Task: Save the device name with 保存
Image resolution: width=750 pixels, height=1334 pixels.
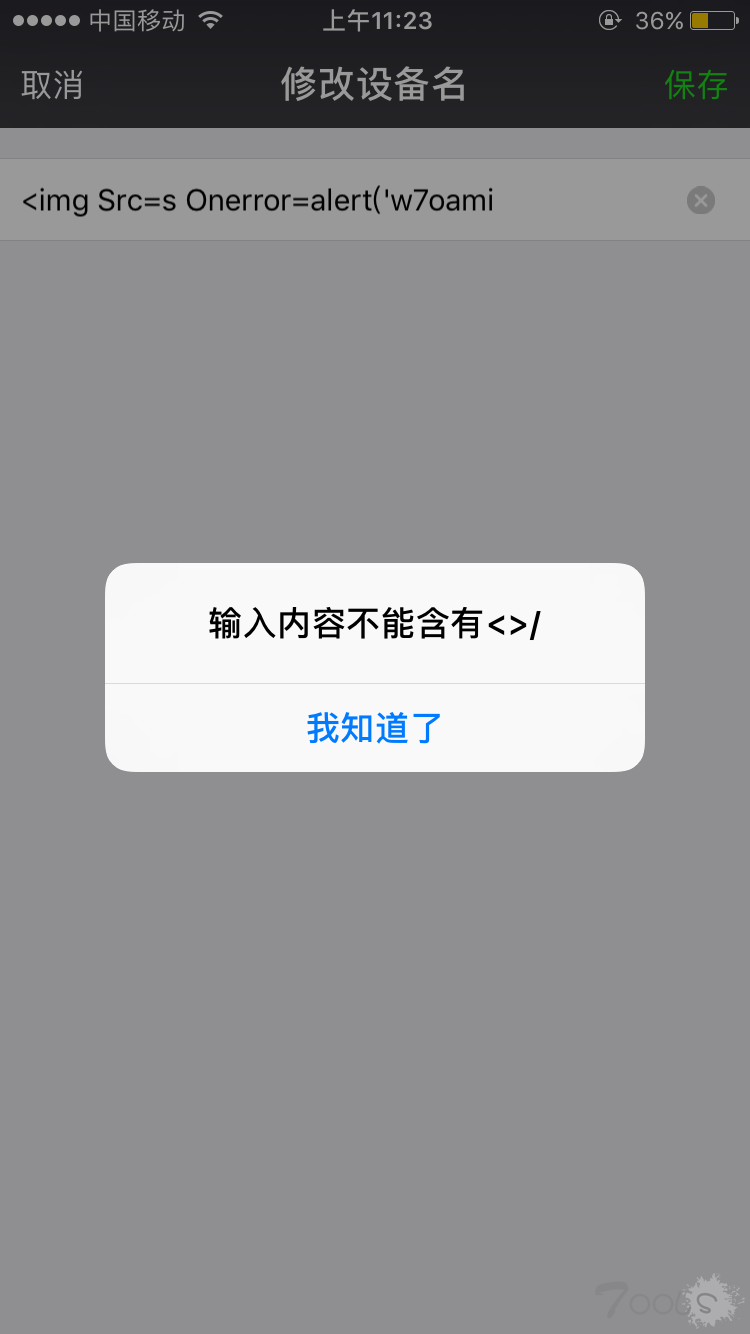Action: (x=696, y=85)
